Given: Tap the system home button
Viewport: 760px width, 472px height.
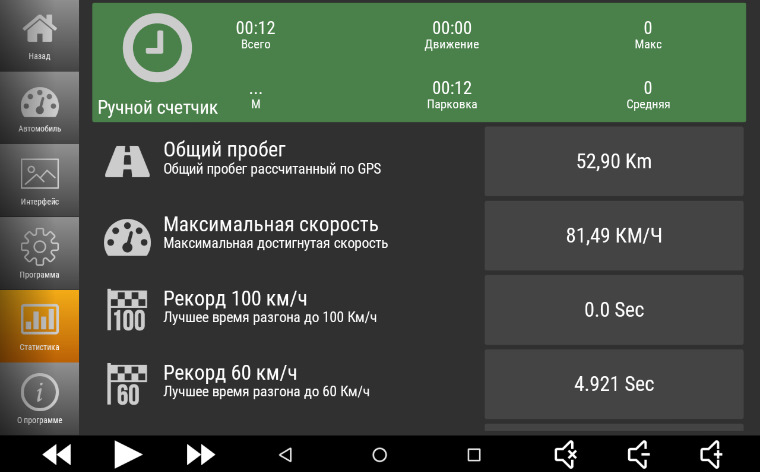Looking at the screenshot, I should pos(379,454).
